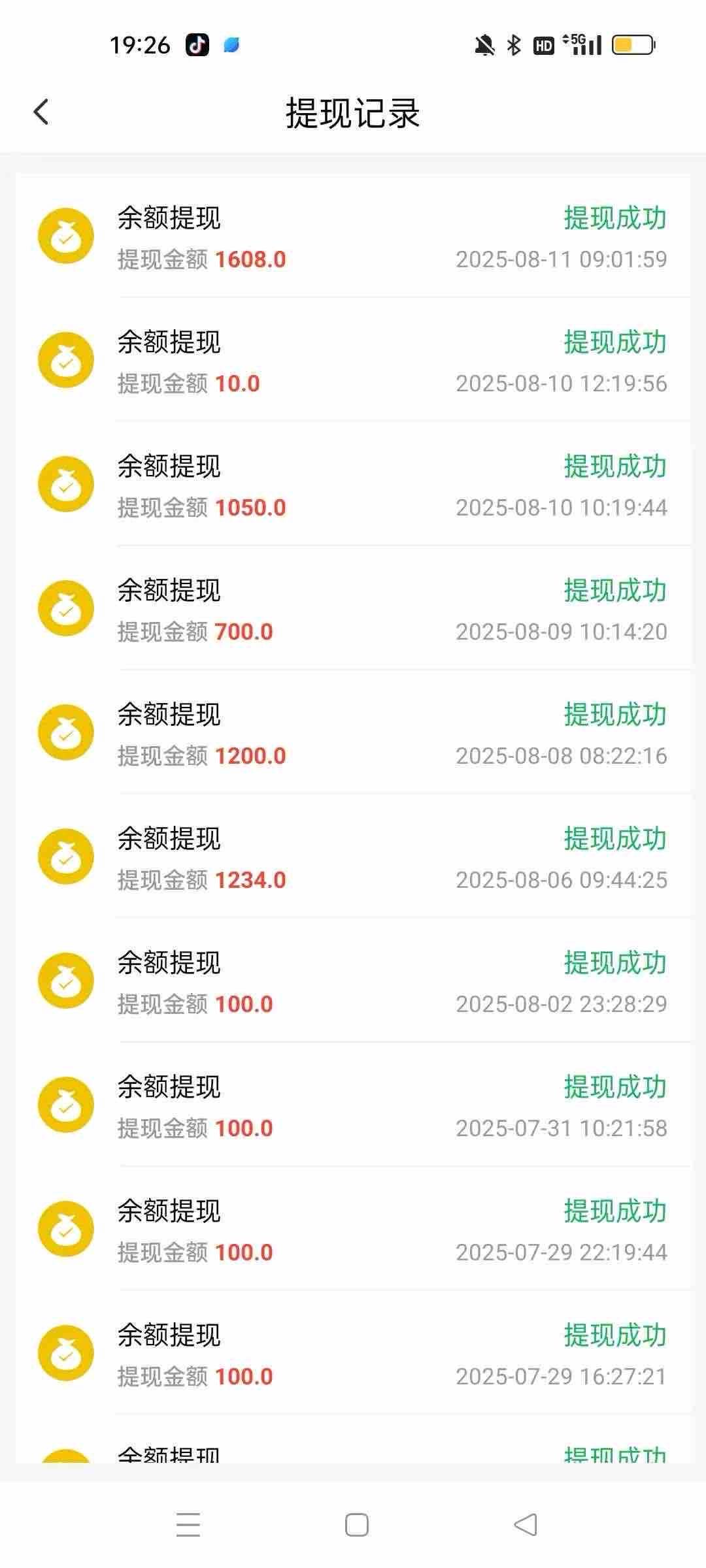Open the 1200.0 withdrawal record
Viewport: 706px width, 1568px height.
pos(353,732)
